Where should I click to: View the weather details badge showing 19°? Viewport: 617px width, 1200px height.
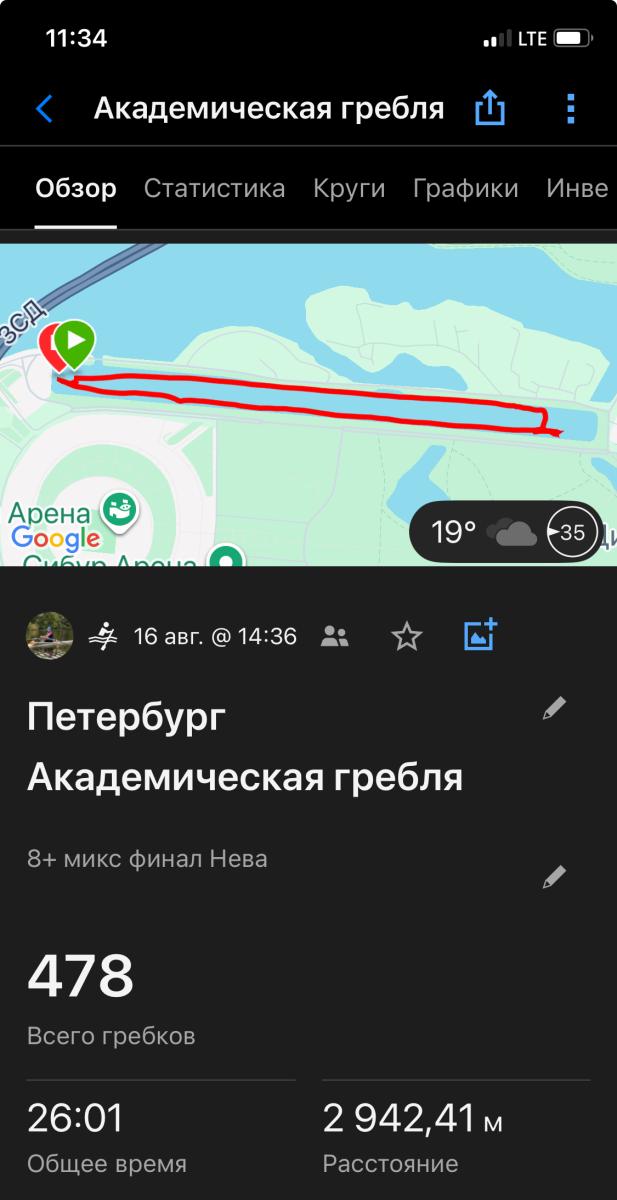[x=505, y=532]
